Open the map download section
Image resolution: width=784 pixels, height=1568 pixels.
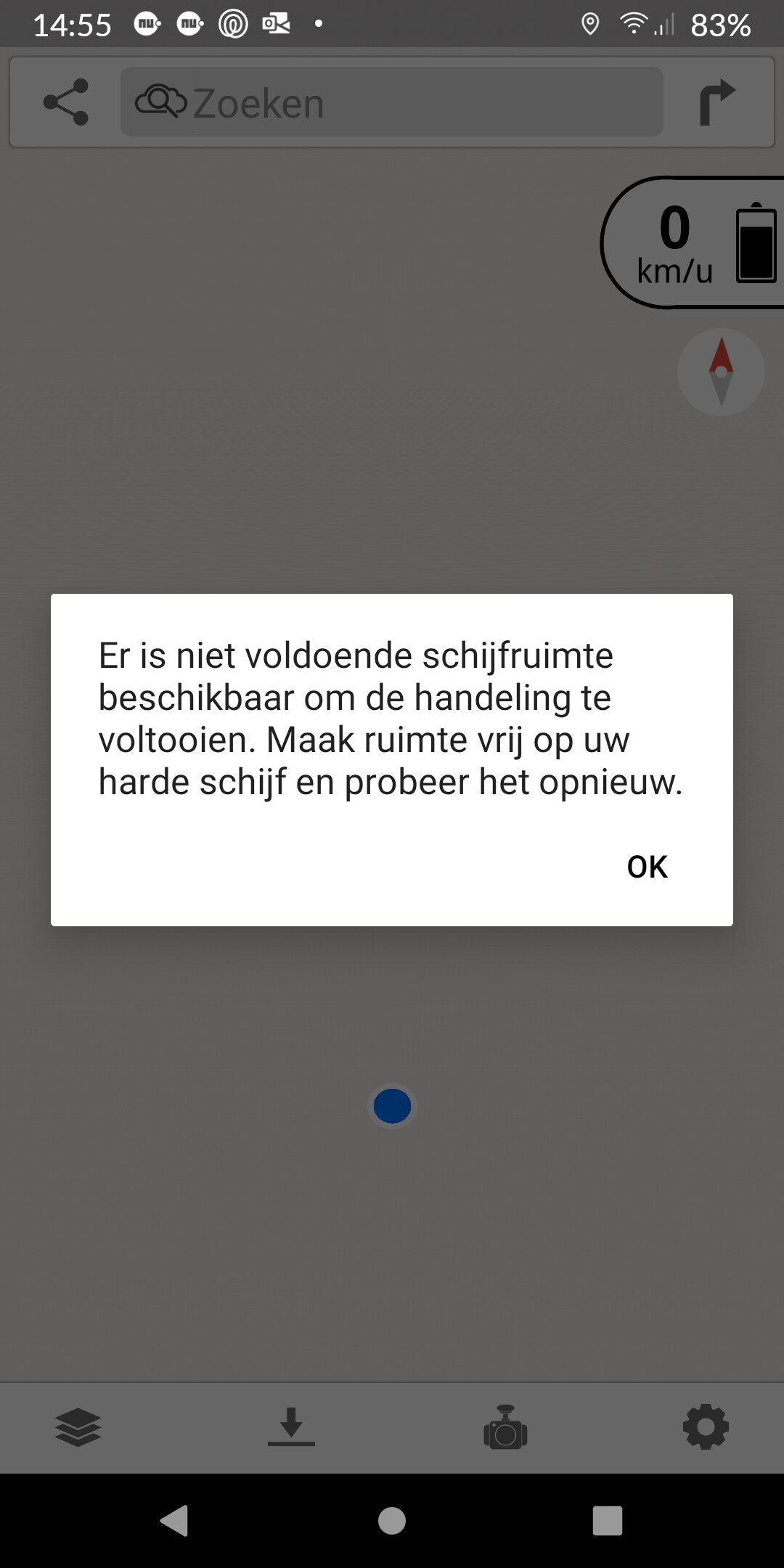tap(291, 1427)
